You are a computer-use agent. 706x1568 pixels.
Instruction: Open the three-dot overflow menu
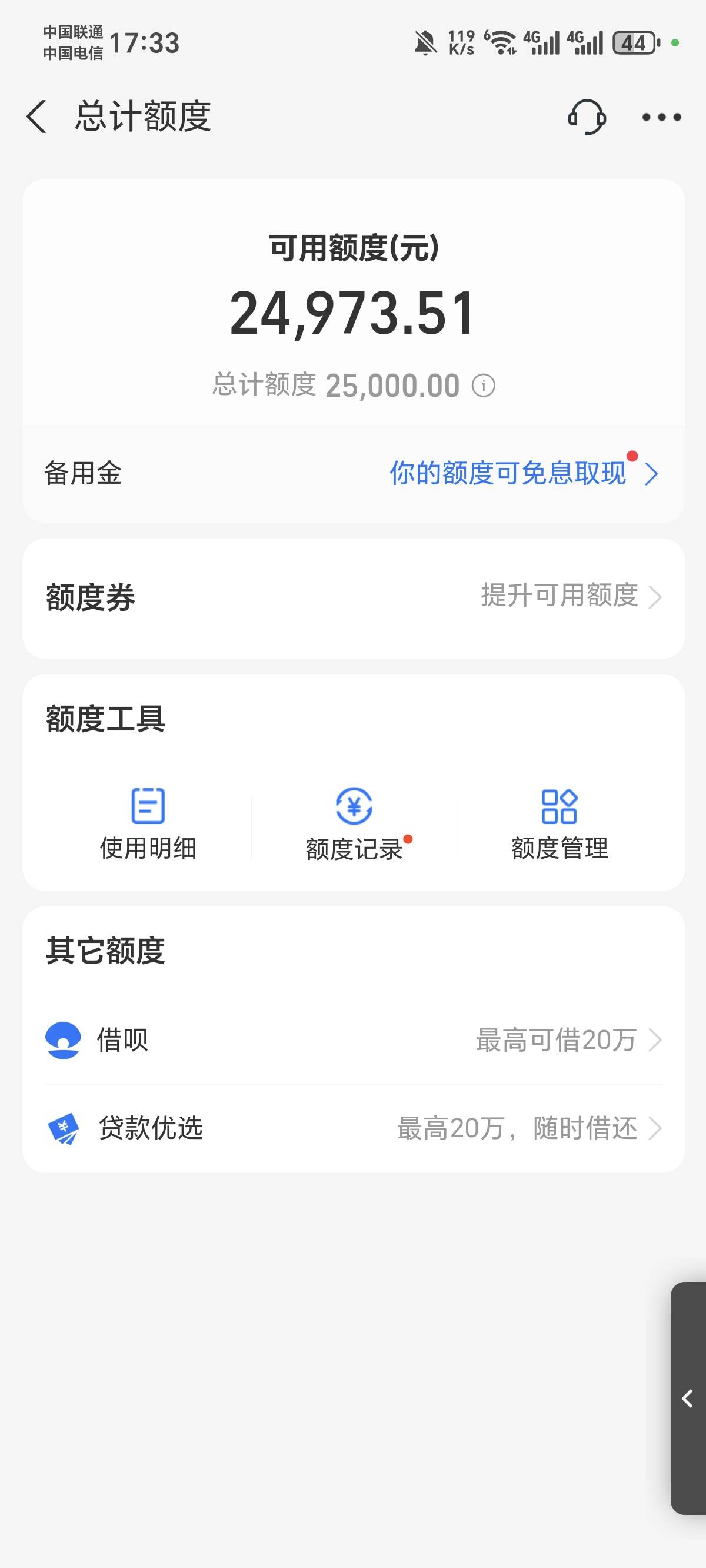coord(661,117)
